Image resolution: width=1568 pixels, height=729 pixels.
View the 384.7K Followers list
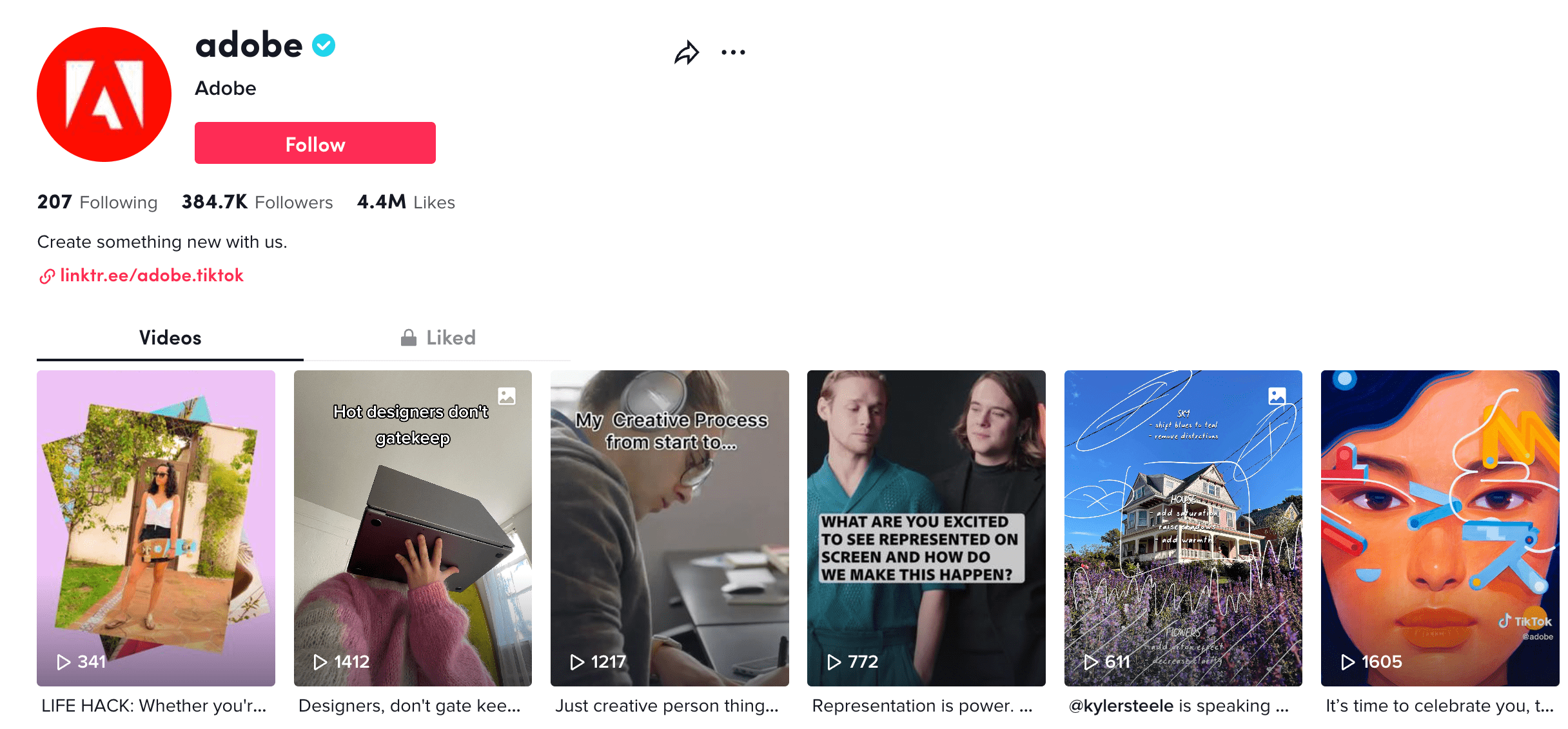click(257, 203)
